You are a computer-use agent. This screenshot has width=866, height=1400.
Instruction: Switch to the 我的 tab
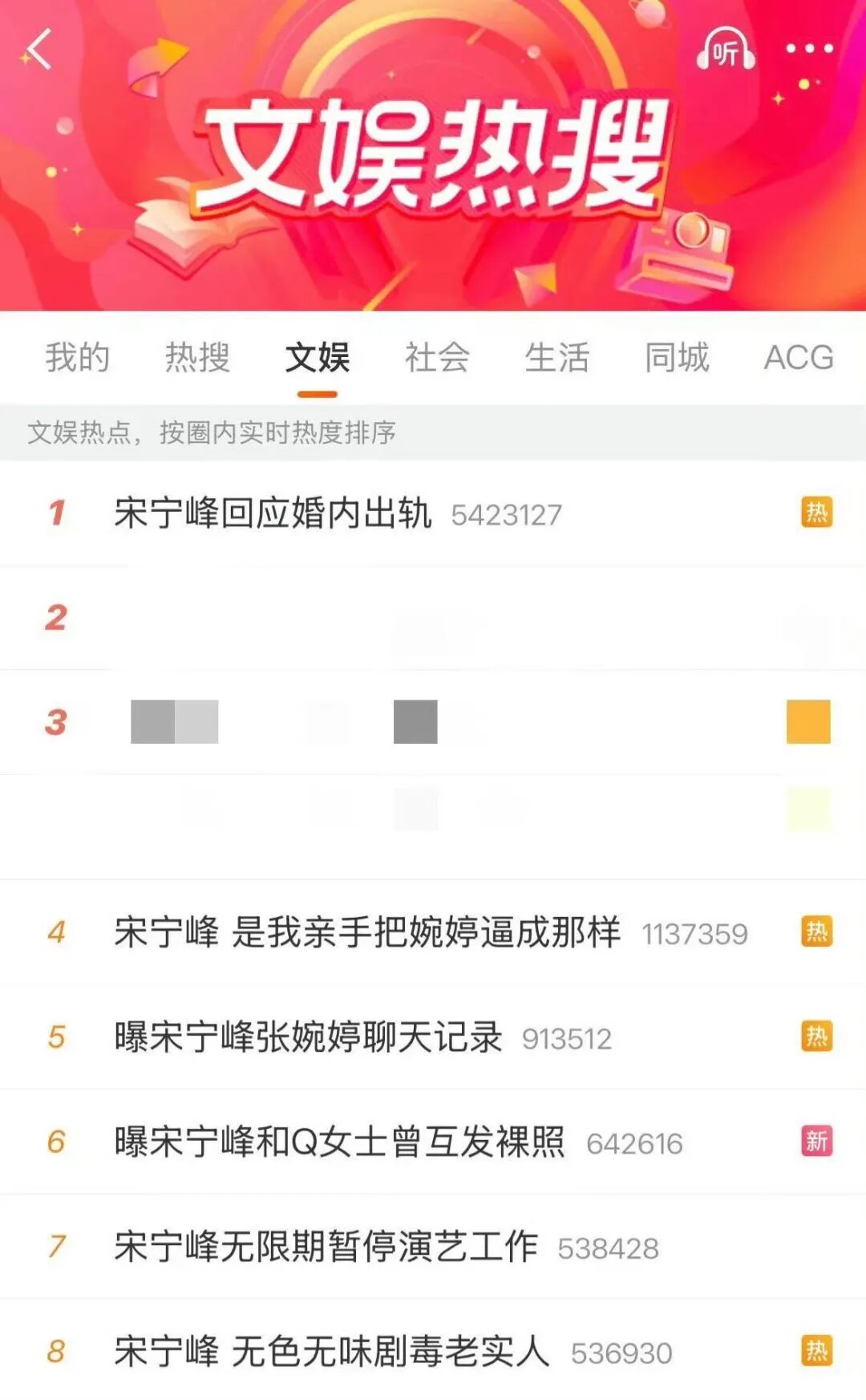click(77, 356)
